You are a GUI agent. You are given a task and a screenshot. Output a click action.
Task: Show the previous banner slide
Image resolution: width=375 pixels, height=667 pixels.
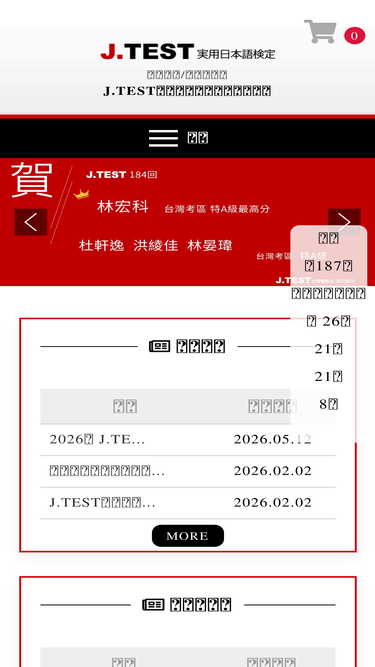coord(31,222)
